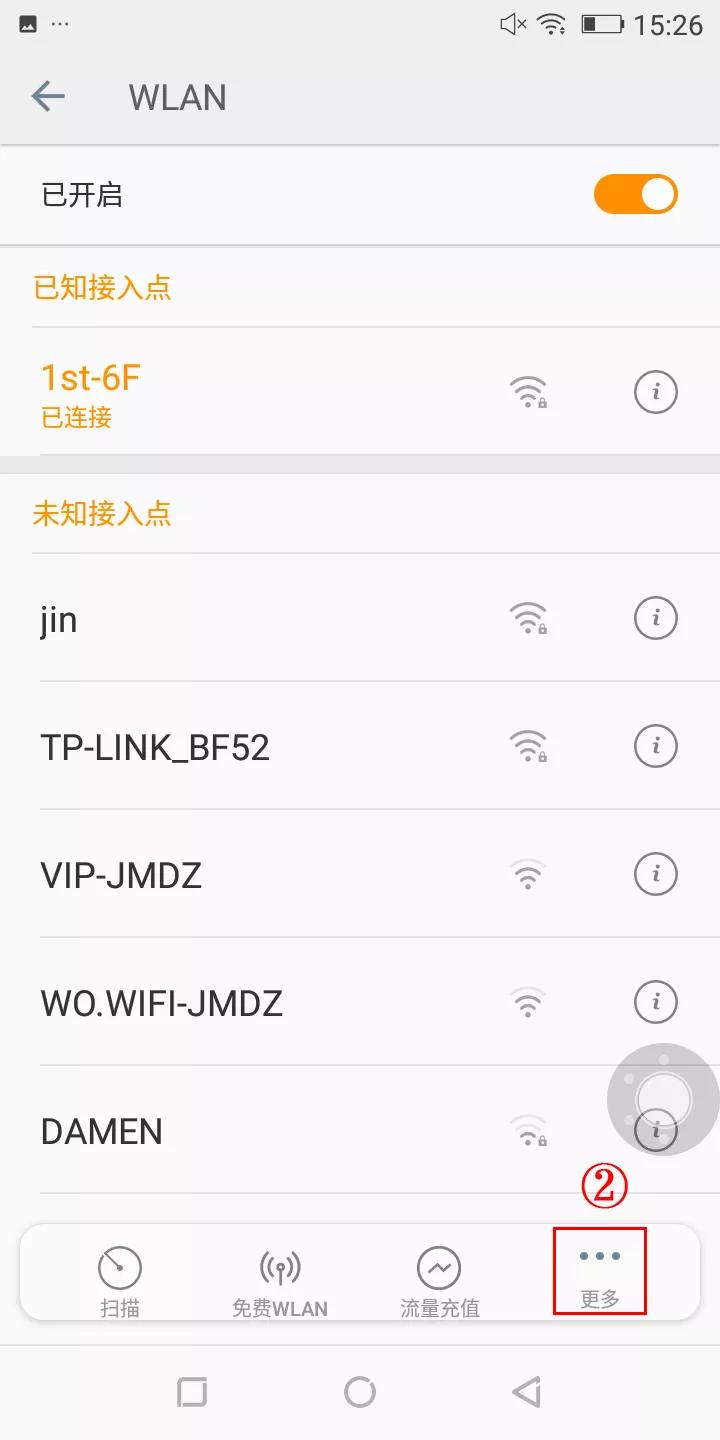
Task: Tap the 未知接入点 section header
Action: [x=103, y=513]
